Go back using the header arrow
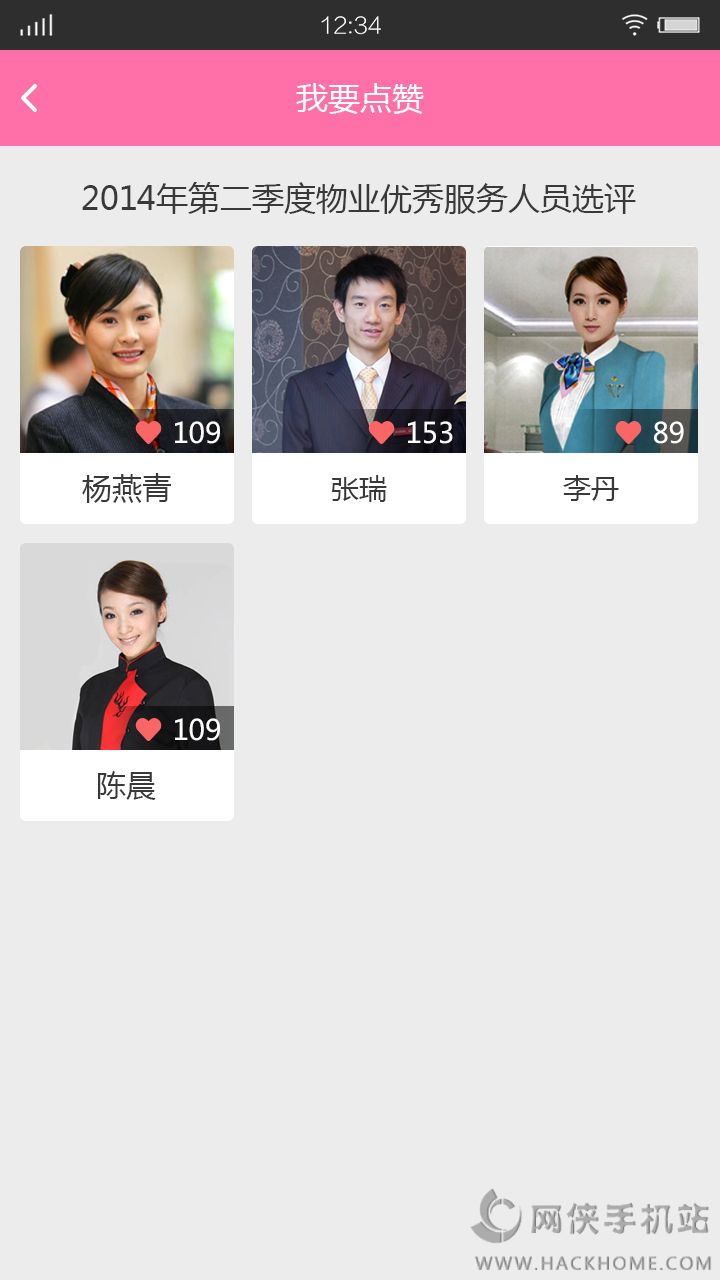This screenshot has height=1280, width=720. point(30,98)
